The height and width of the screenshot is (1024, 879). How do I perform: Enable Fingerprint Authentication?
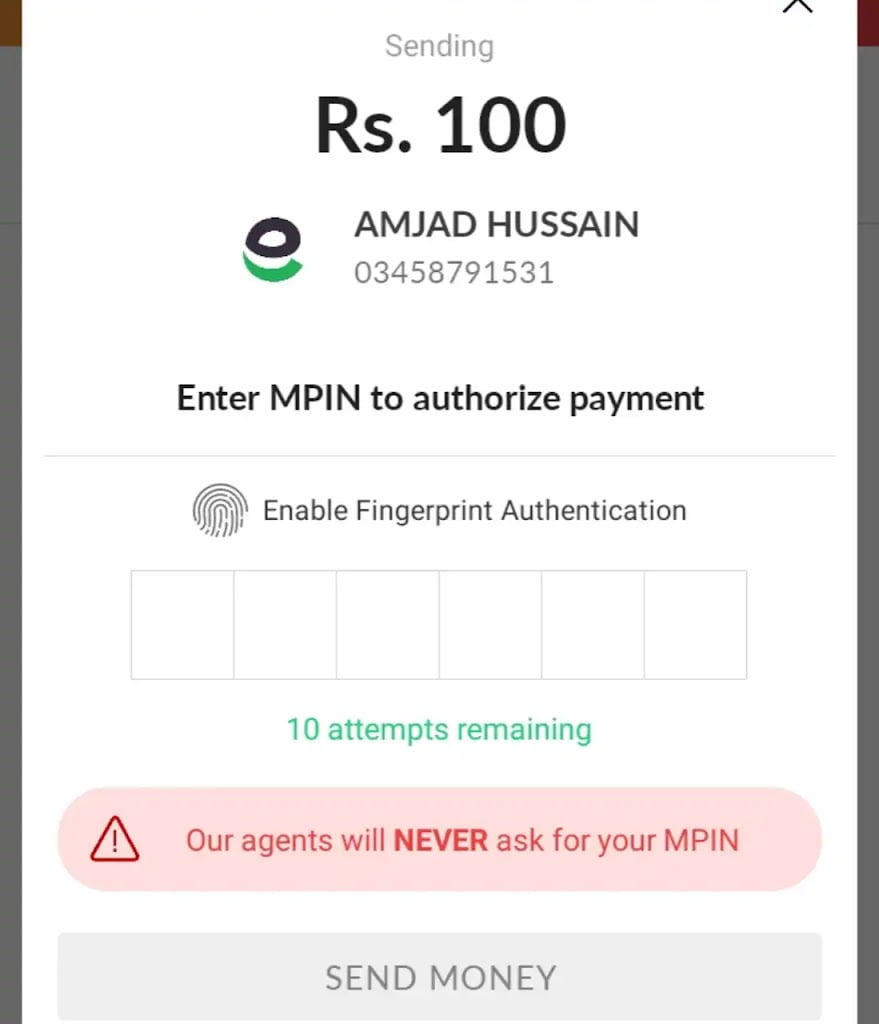[440, 511]
